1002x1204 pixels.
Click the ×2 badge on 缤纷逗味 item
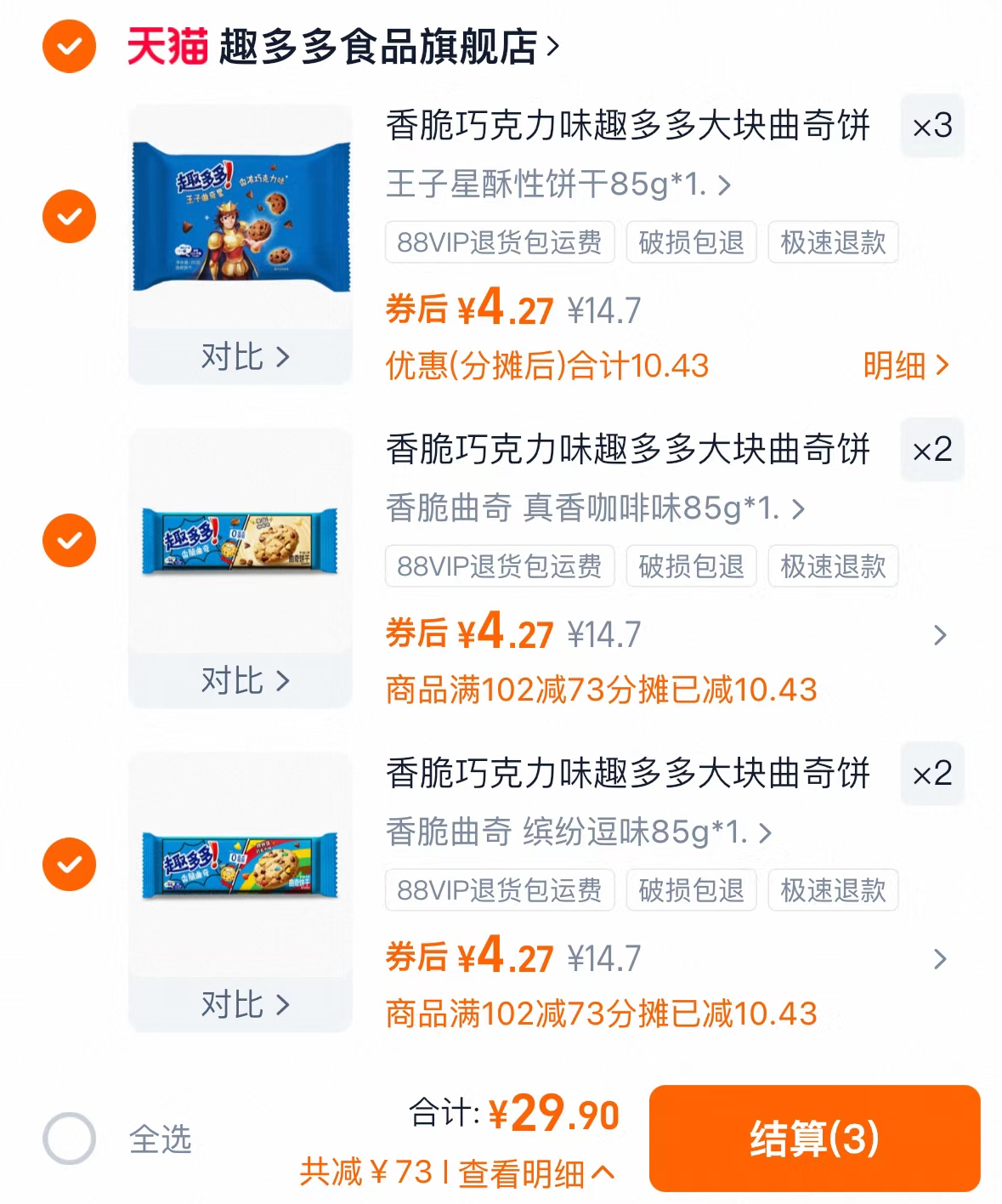[x=931, y=774]
